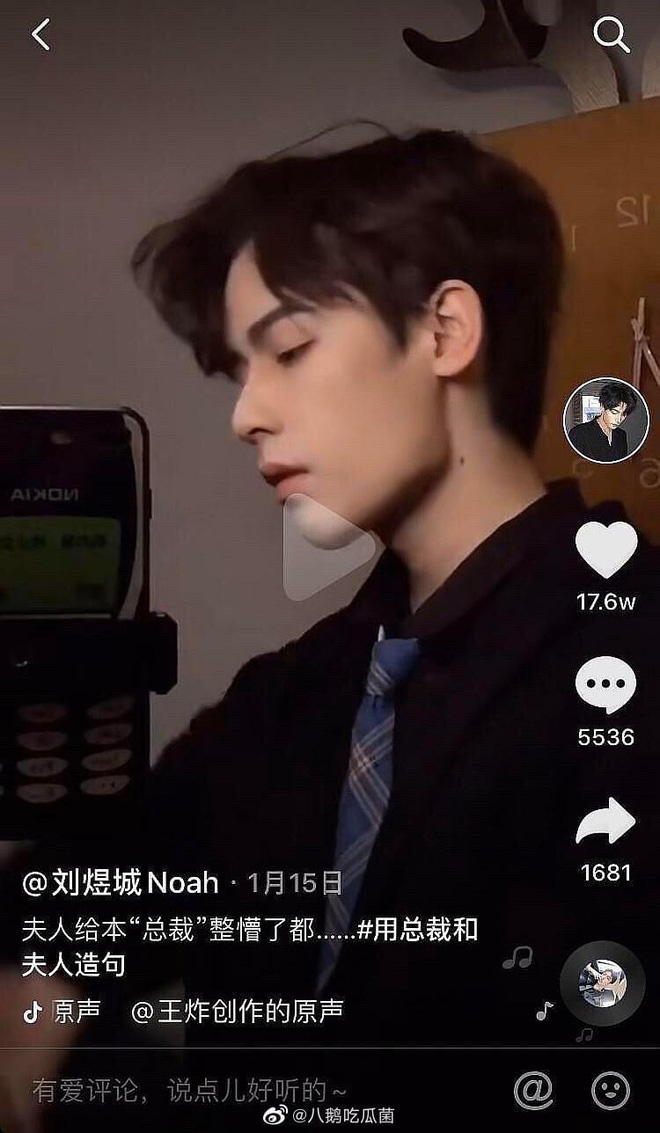Like this video with the heart
Screen dimensions: 660x1133
[606, 550]
